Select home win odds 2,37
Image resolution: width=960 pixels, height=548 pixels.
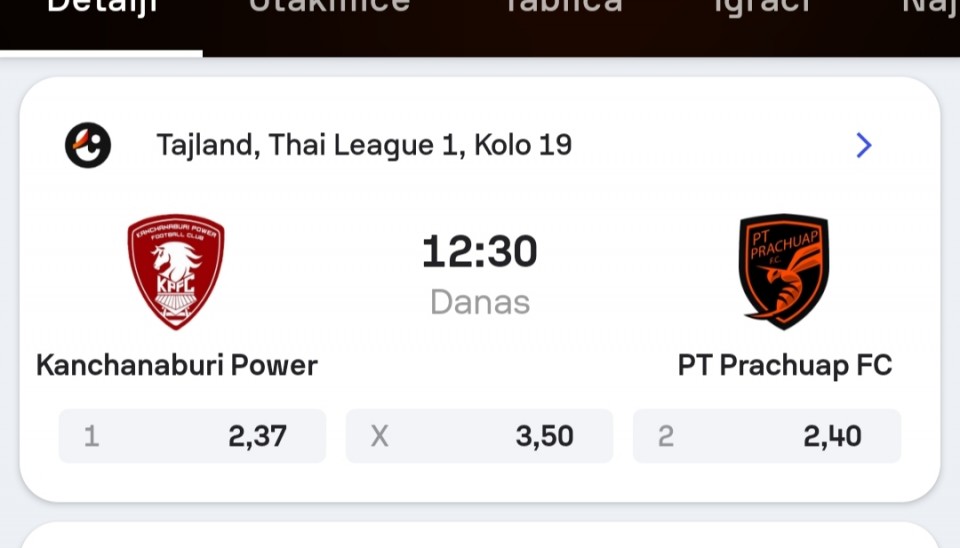click(x=192, y=436)
